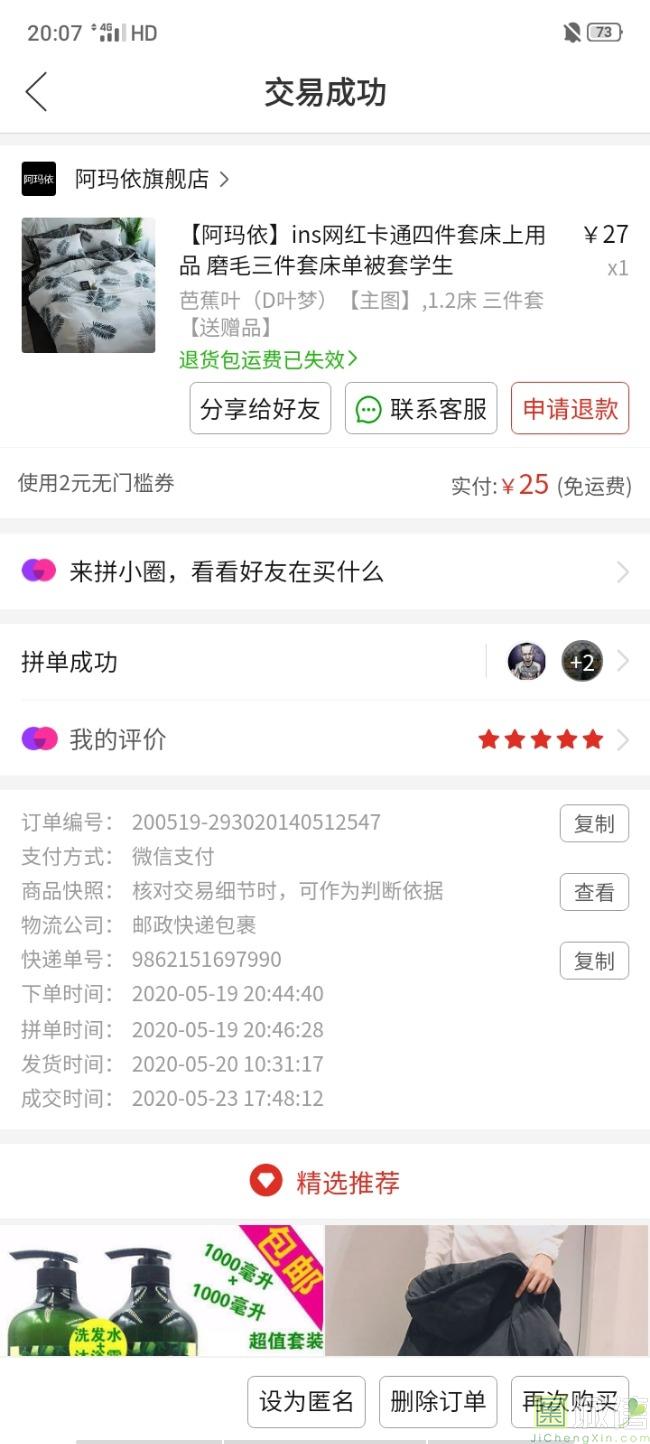Tap 查看 to view the 商品快照
This screenshot has width=650, height=1444.
coord(594,892)
